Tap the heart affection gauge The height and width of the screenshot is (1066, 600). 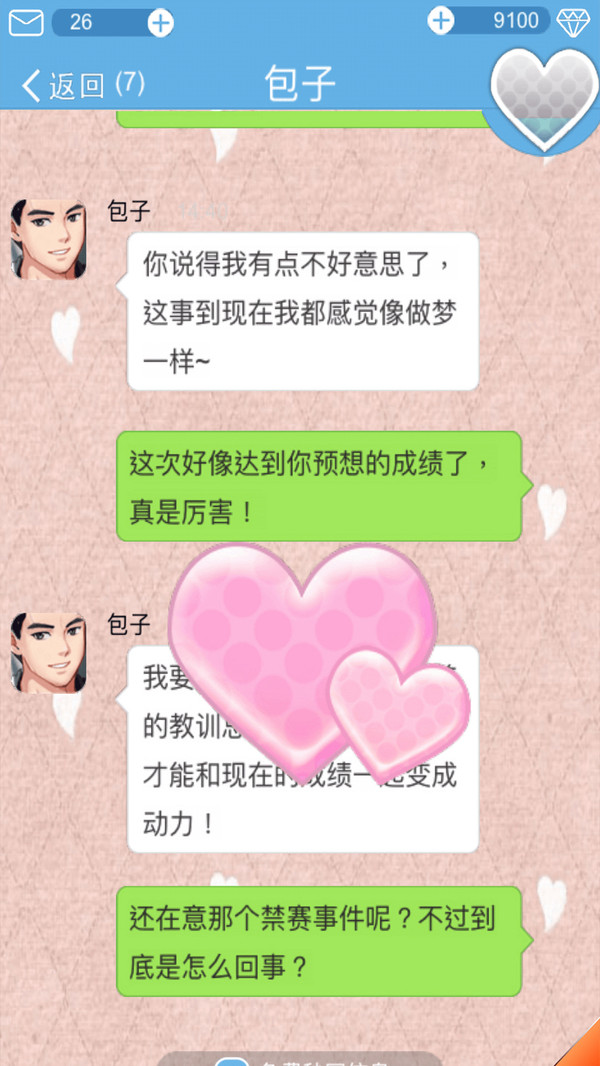tap(545, 98)
